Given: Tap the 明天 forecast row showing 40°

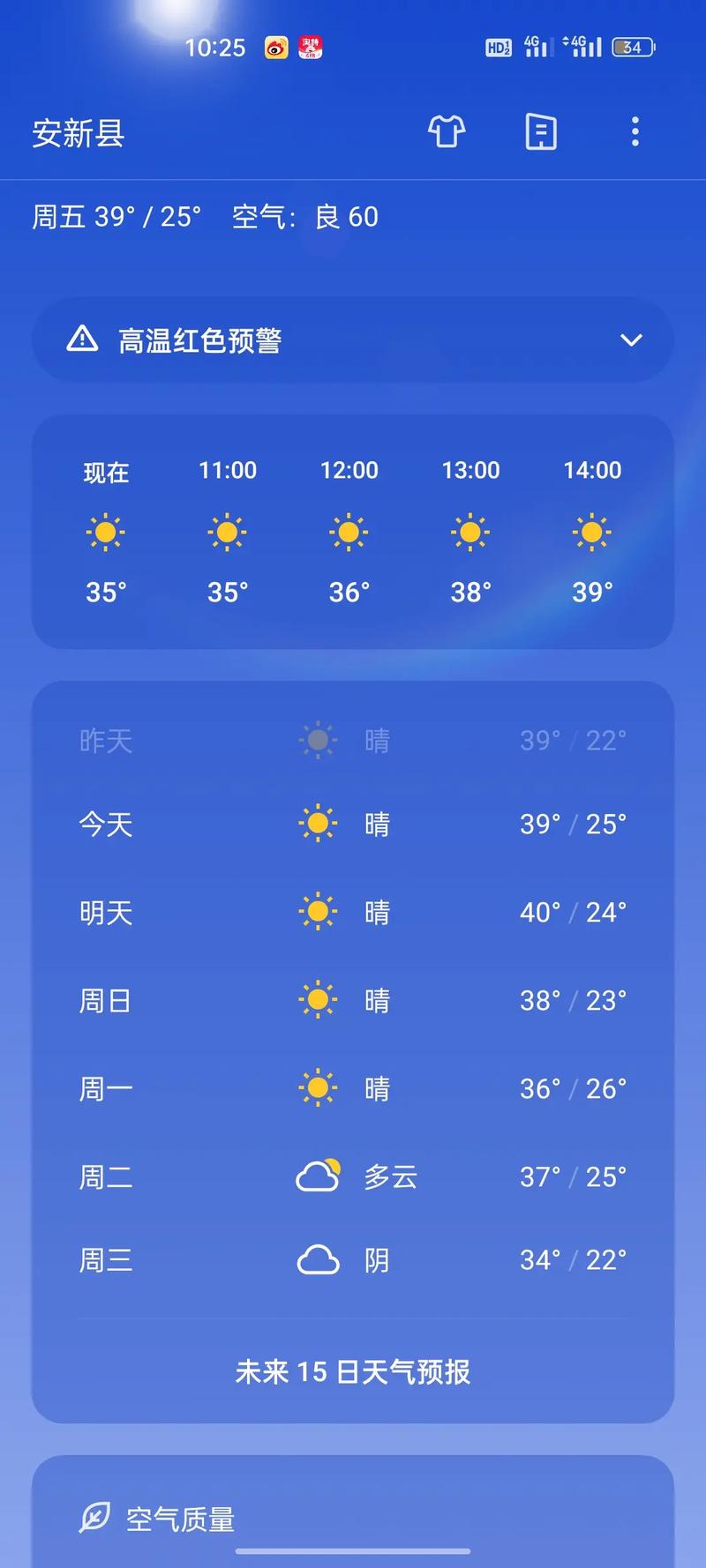Looking at the screenshot, I should pyautogui.click(x=352, y=912).
